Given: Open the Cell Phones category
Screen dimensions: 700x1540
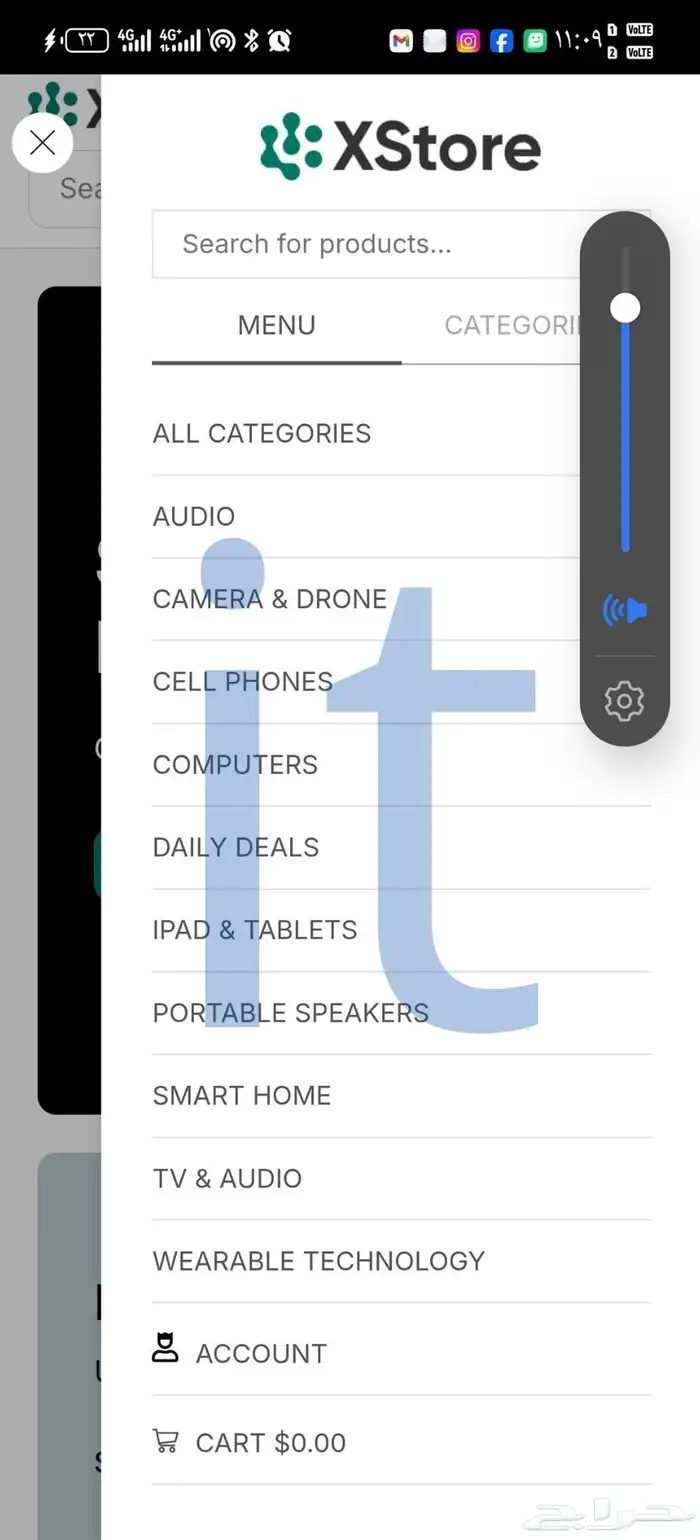Looking at the screenshot, I should pyautogui.click(x=243, y=682).
